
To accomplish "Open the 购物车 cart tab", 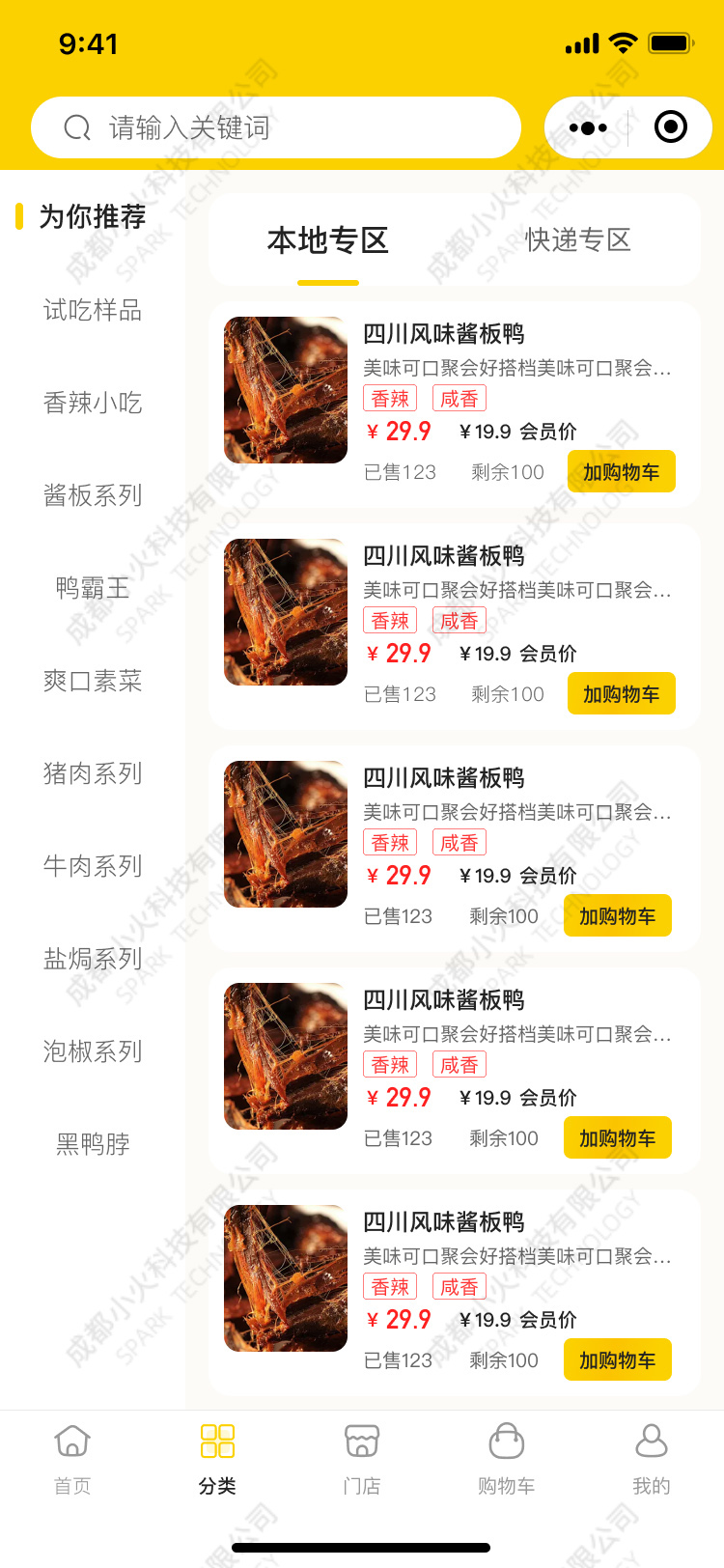I will click(507, 1458).
